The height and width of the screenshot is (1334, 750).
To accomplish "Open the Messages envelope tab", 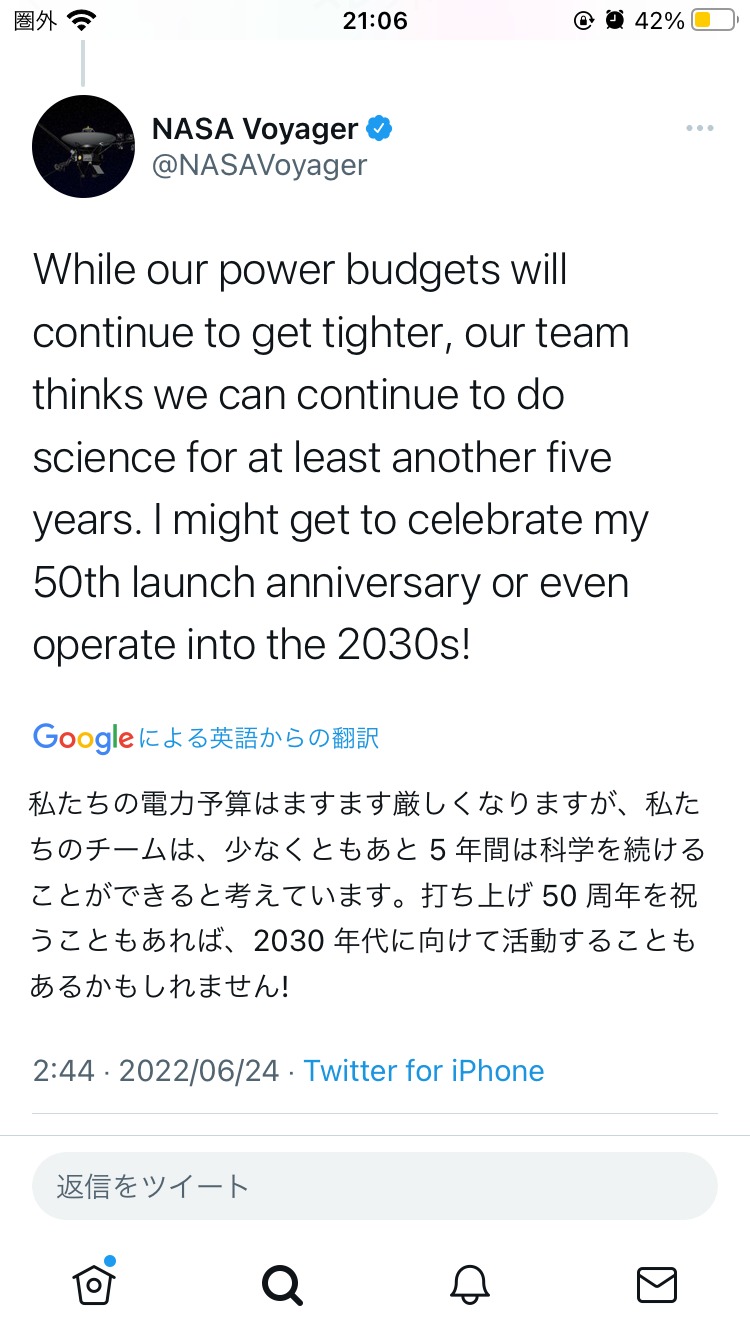I will point(657,1284).
